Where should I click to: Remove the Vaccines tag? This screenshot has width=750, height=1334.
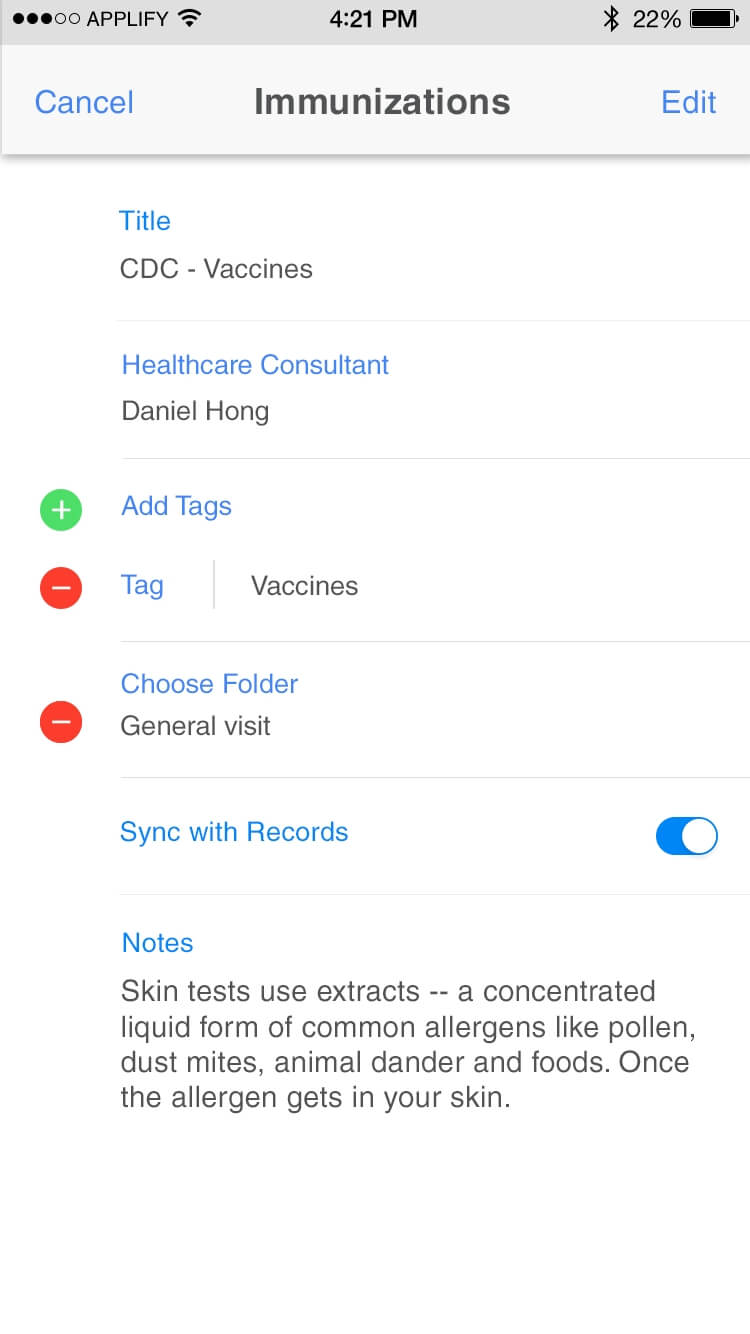click(61, 588)
